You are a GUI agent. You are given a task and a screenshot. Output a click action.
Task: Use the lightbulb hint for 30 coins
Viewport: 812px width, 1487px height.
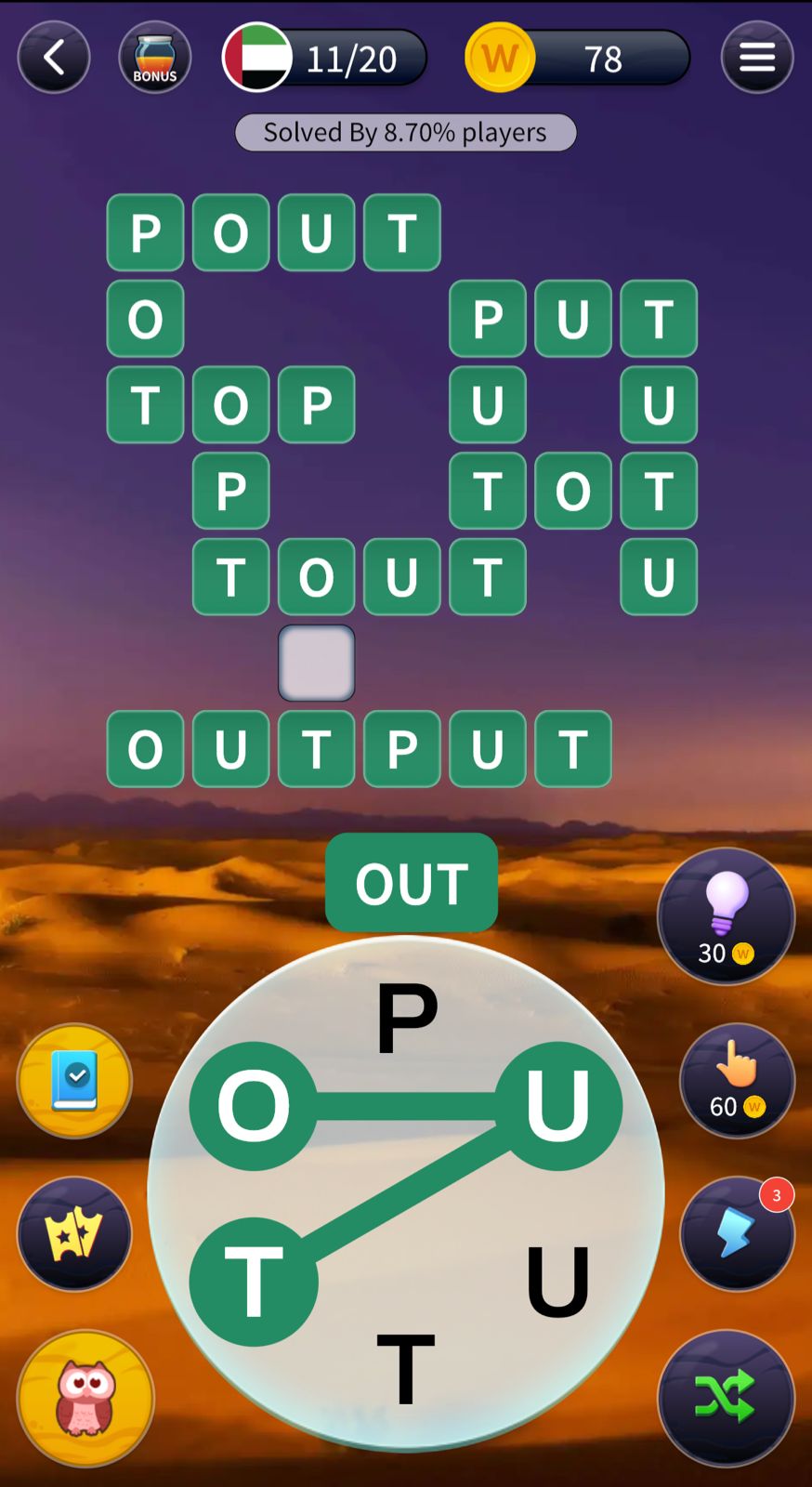pos(726,916)
